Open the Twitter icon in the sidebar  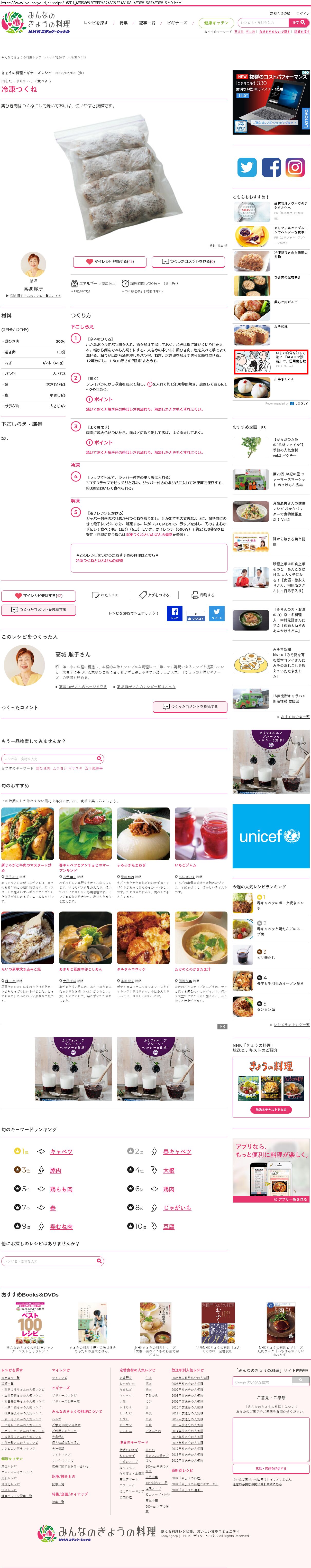coord(247,167)
